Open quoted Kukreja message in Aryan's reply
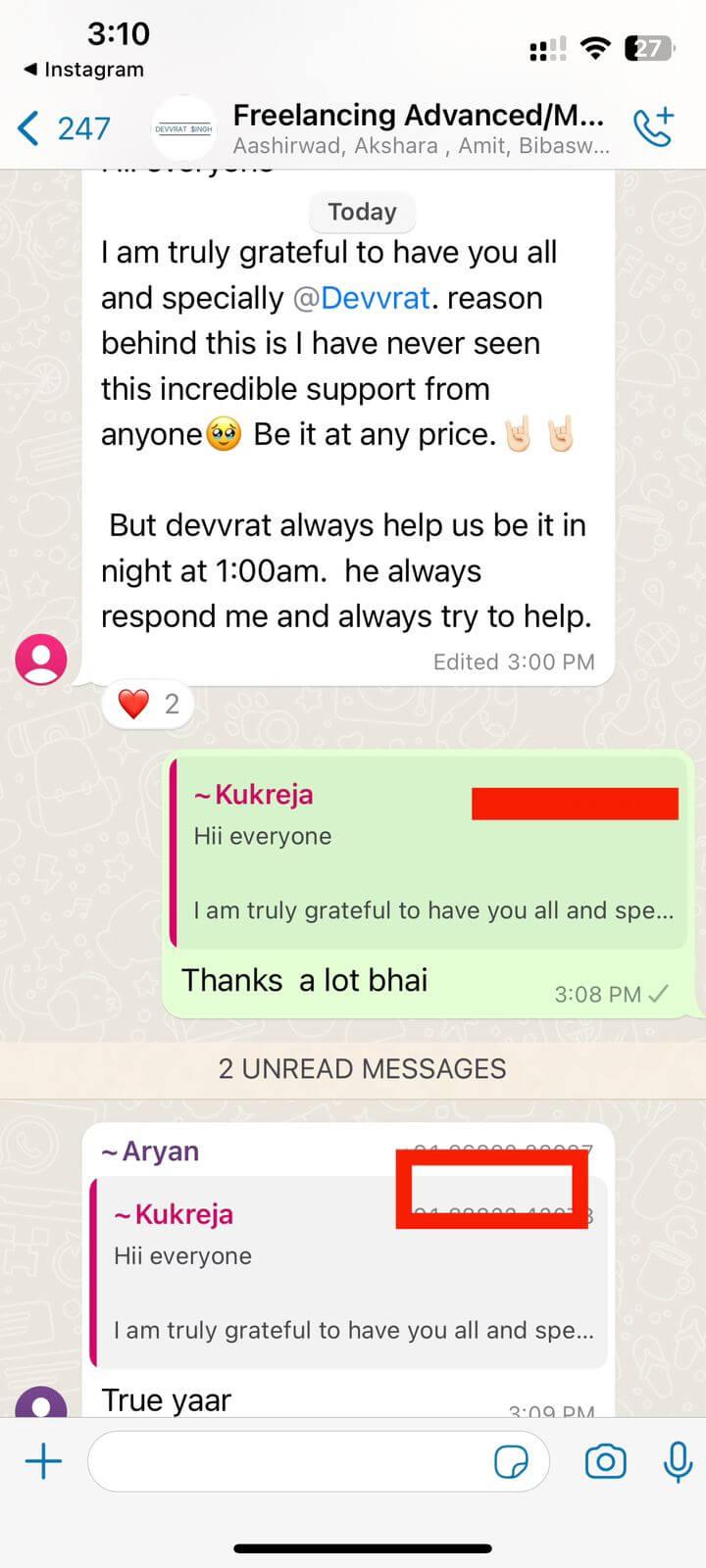 [x=349, y=1272]
